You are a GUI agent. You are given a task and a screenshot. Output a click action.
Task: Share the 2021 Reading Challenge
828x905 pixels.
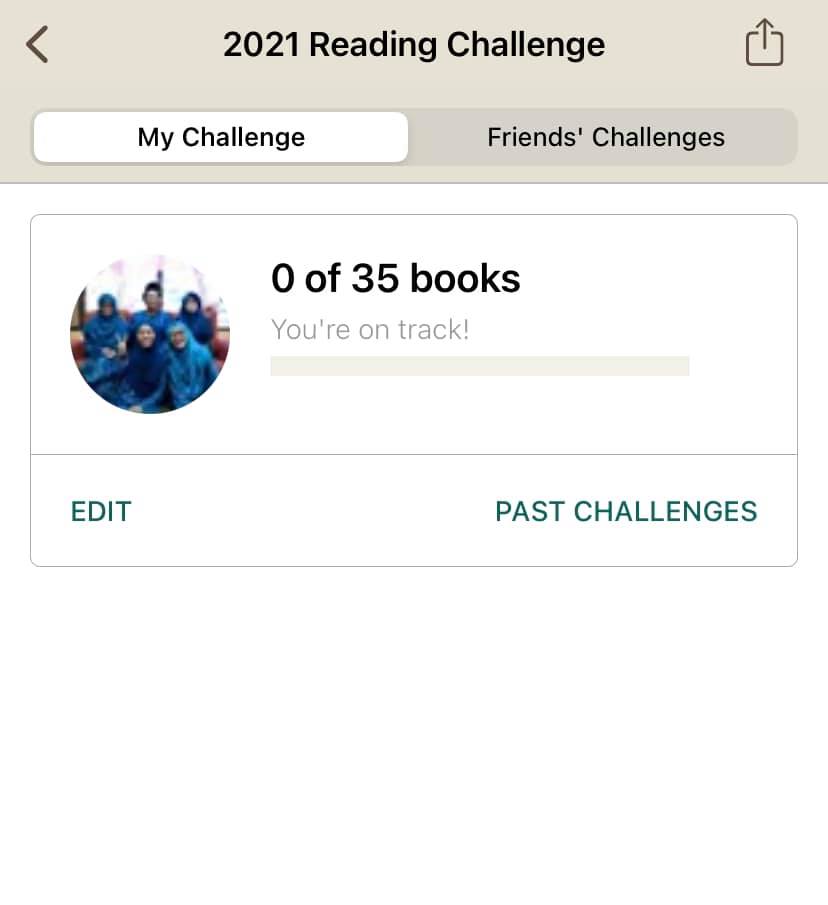(764, 45)
